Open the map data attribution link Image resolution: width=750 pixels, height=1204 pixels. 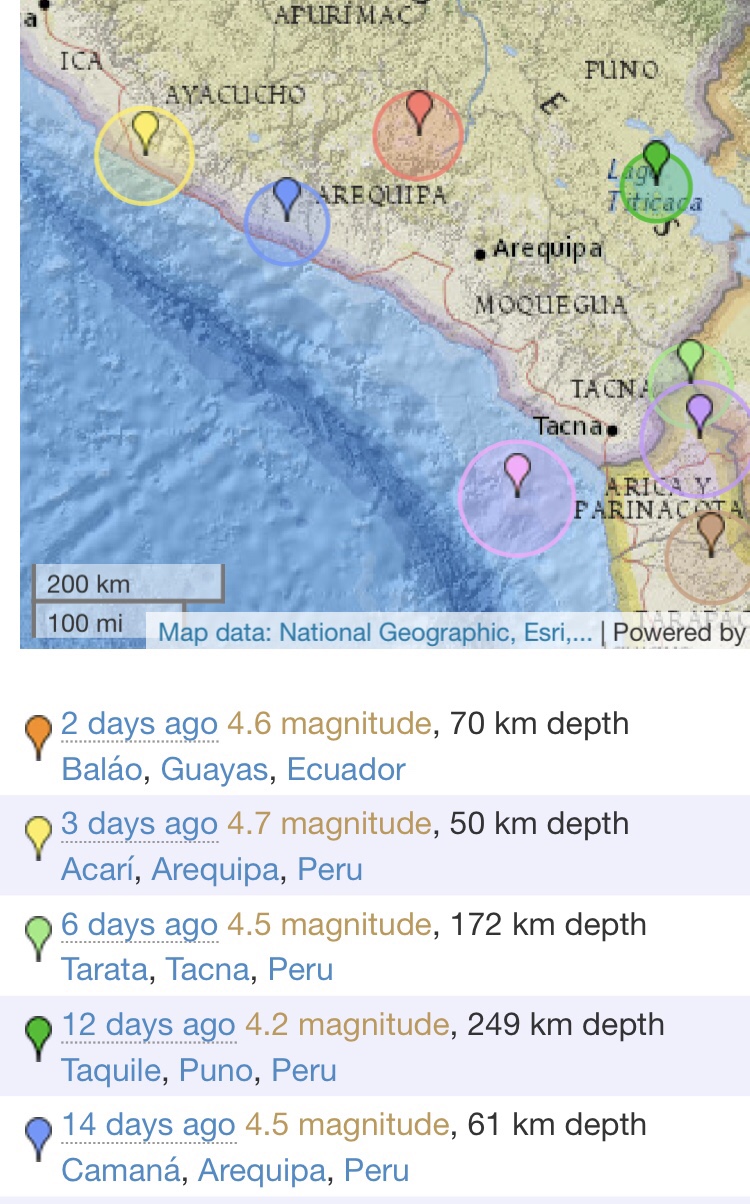[375, 632]
